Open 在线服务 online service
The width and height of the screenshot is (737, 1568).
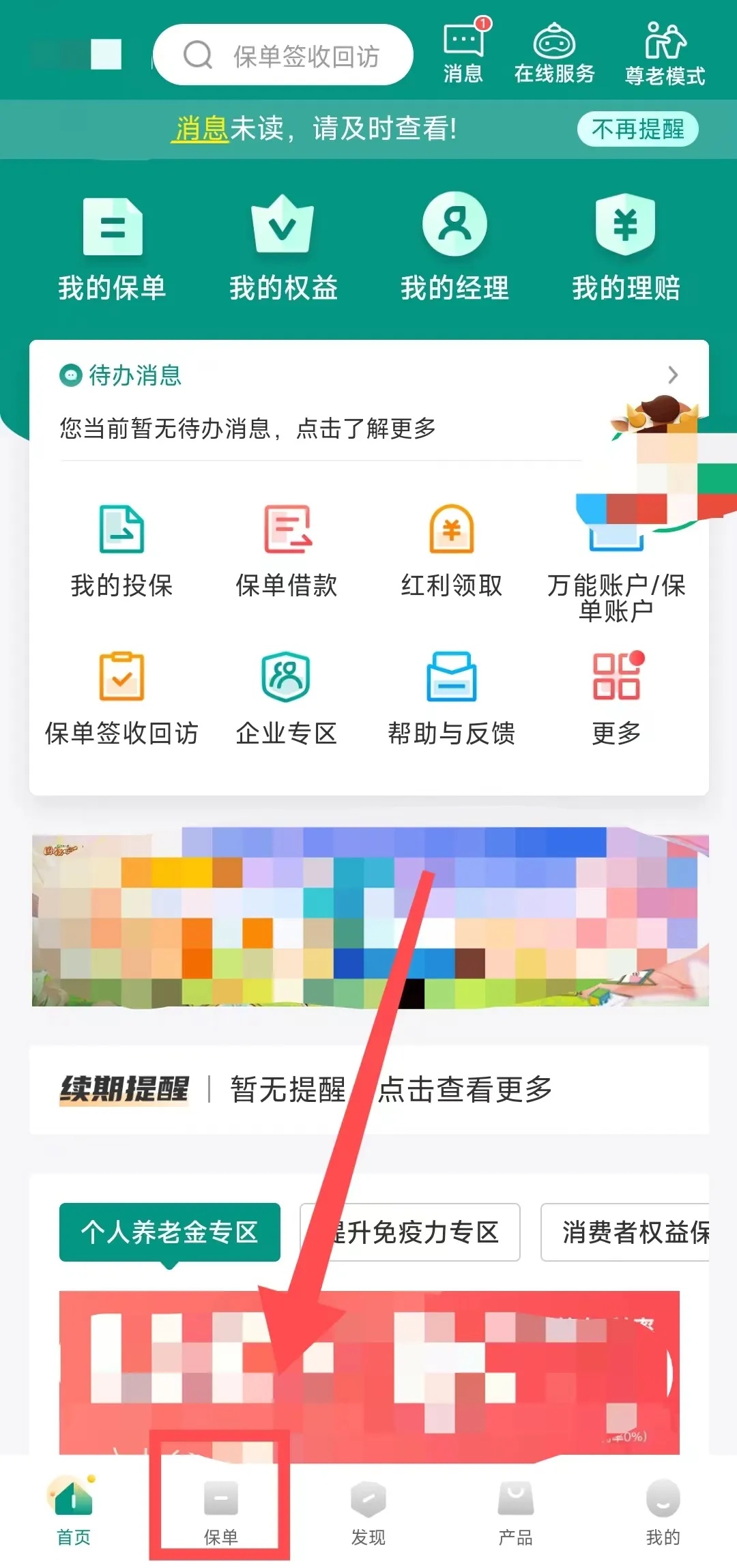tap(554, 53)
